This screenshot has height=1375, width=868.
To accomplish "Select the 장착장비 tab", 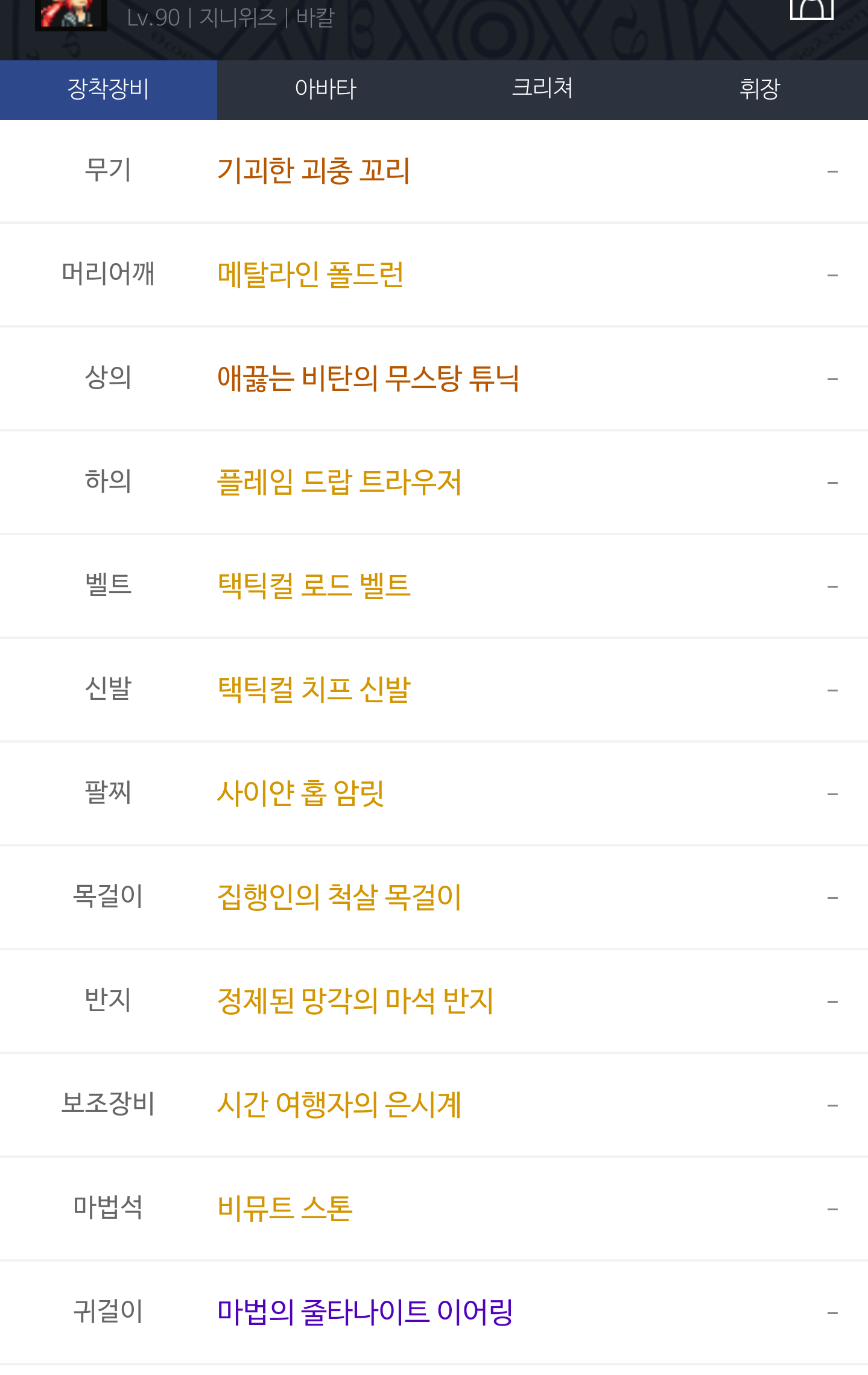I will click(x=109, y=89).
